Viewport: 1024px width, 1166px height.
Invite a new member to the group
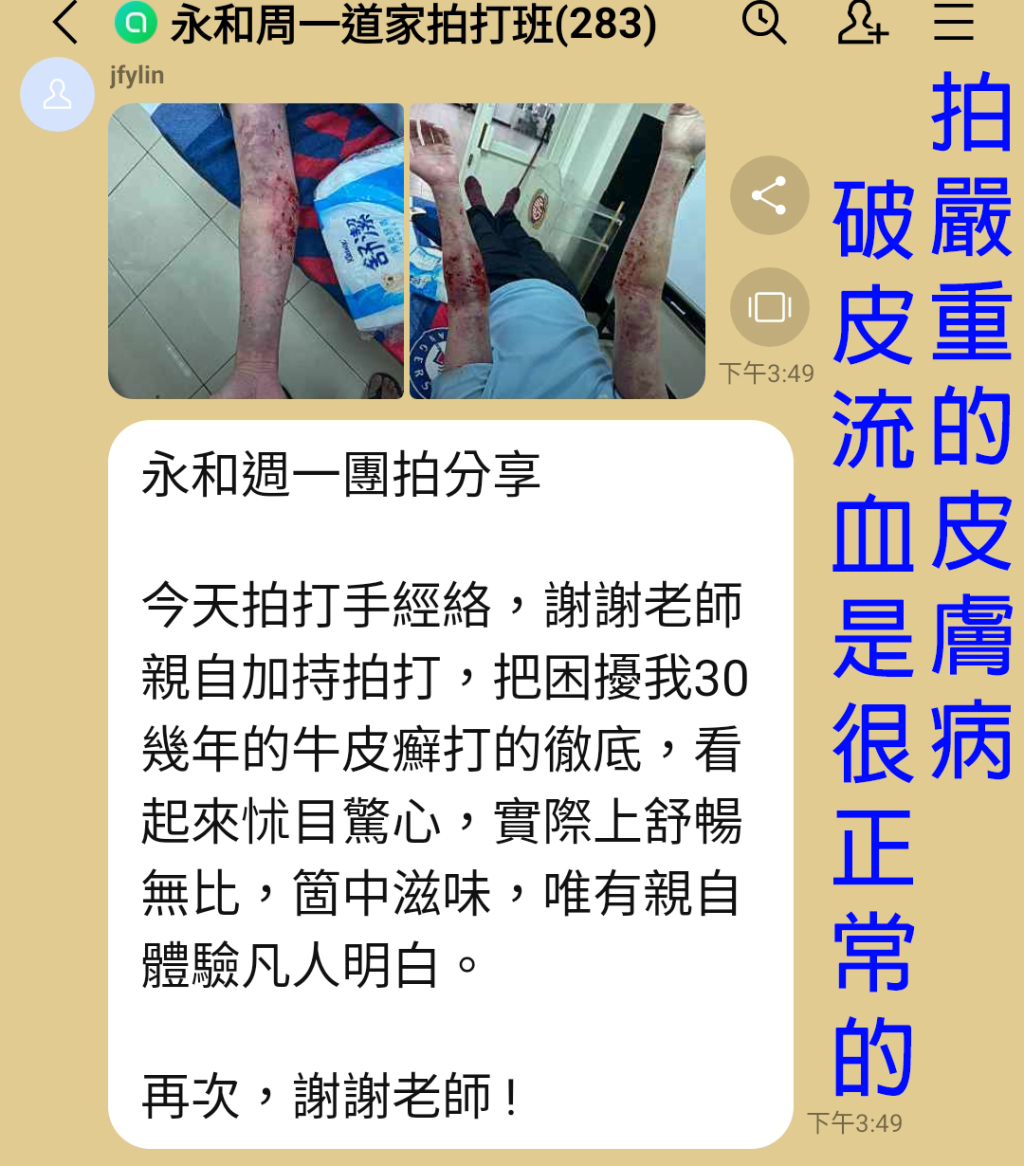[862, 23]
